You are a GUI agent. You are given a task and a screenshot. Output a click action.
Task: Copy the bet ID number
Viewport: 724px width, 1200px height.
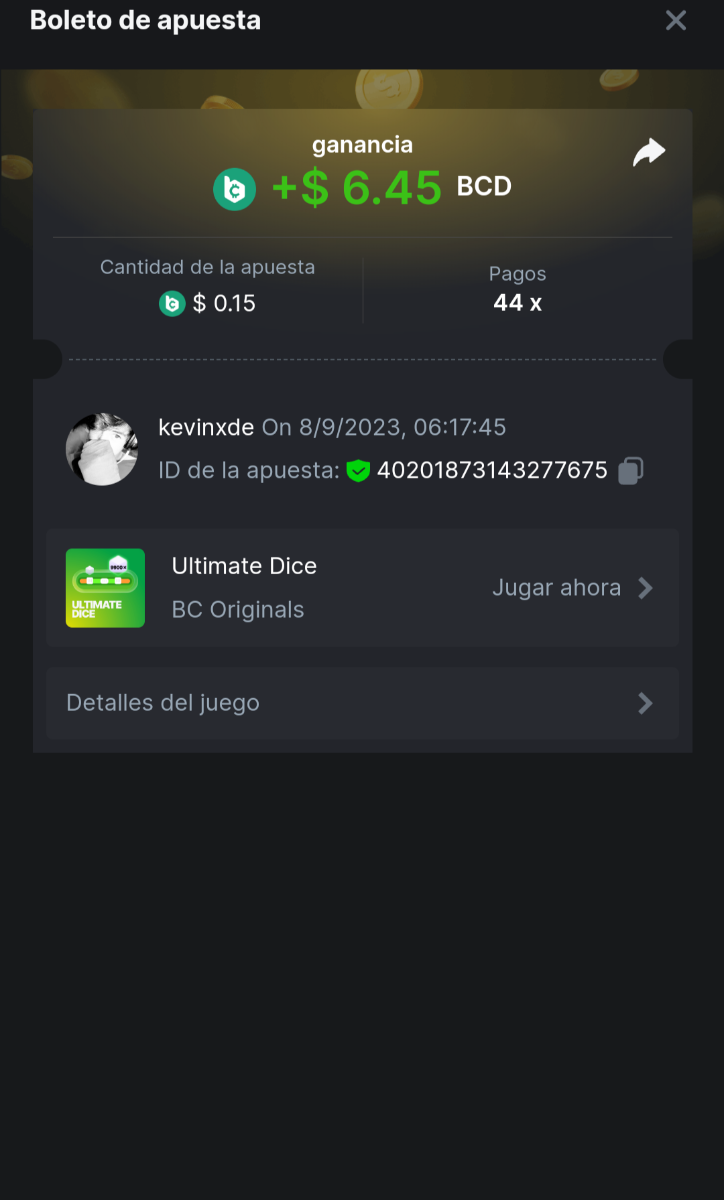[x=630, y=471]
